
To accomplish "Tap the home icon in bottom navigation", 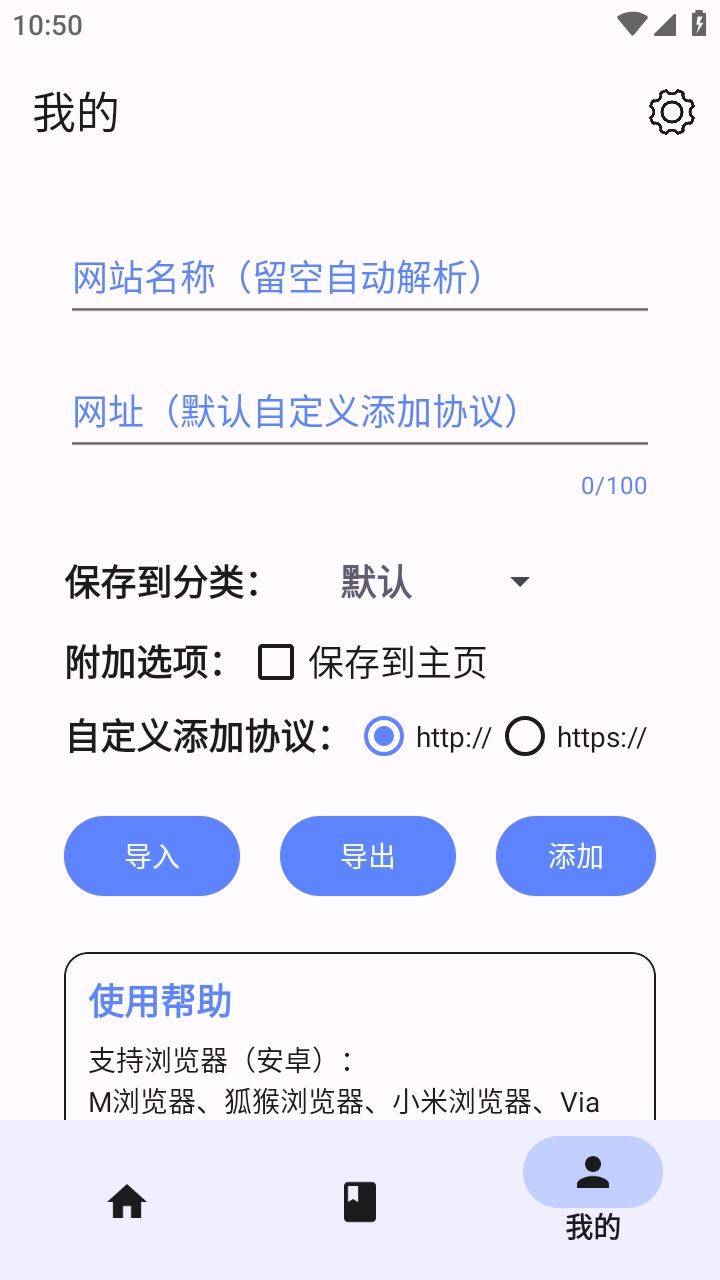I will pos(126,1202).
